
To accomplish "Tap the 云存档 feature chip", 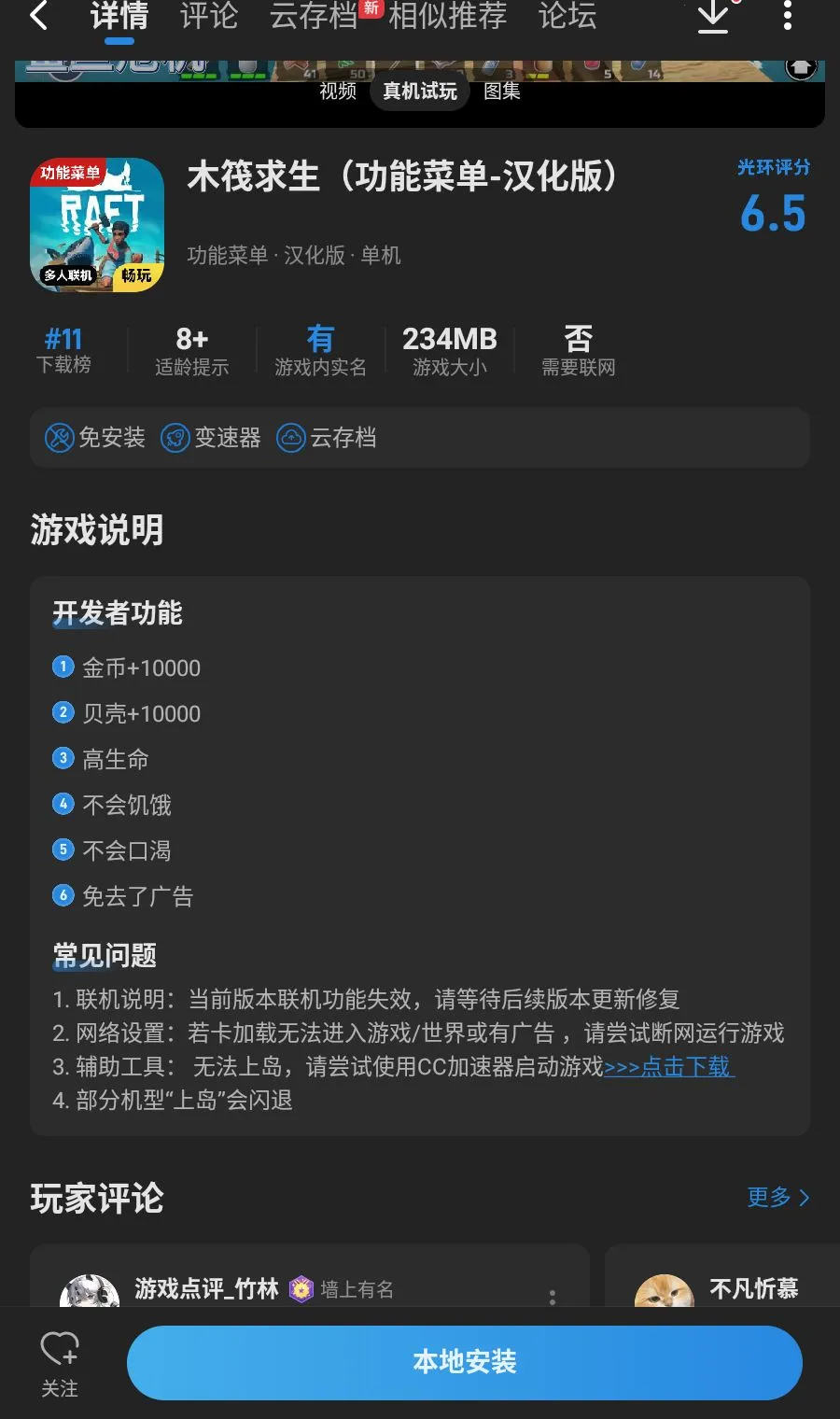I will pos(327,437).
